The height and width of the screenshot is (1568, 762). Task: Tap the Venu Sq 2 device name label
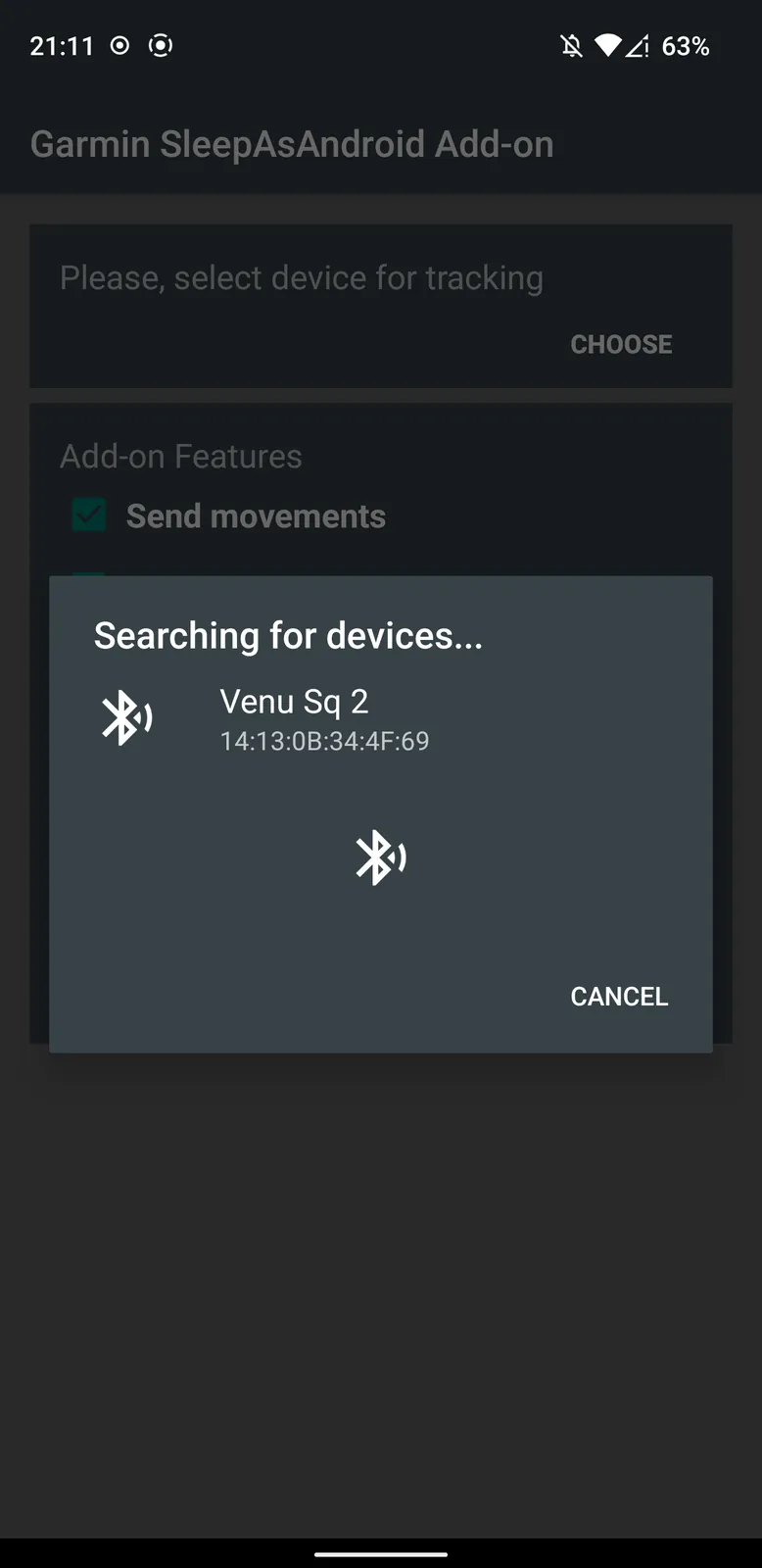tap(295, 701)
